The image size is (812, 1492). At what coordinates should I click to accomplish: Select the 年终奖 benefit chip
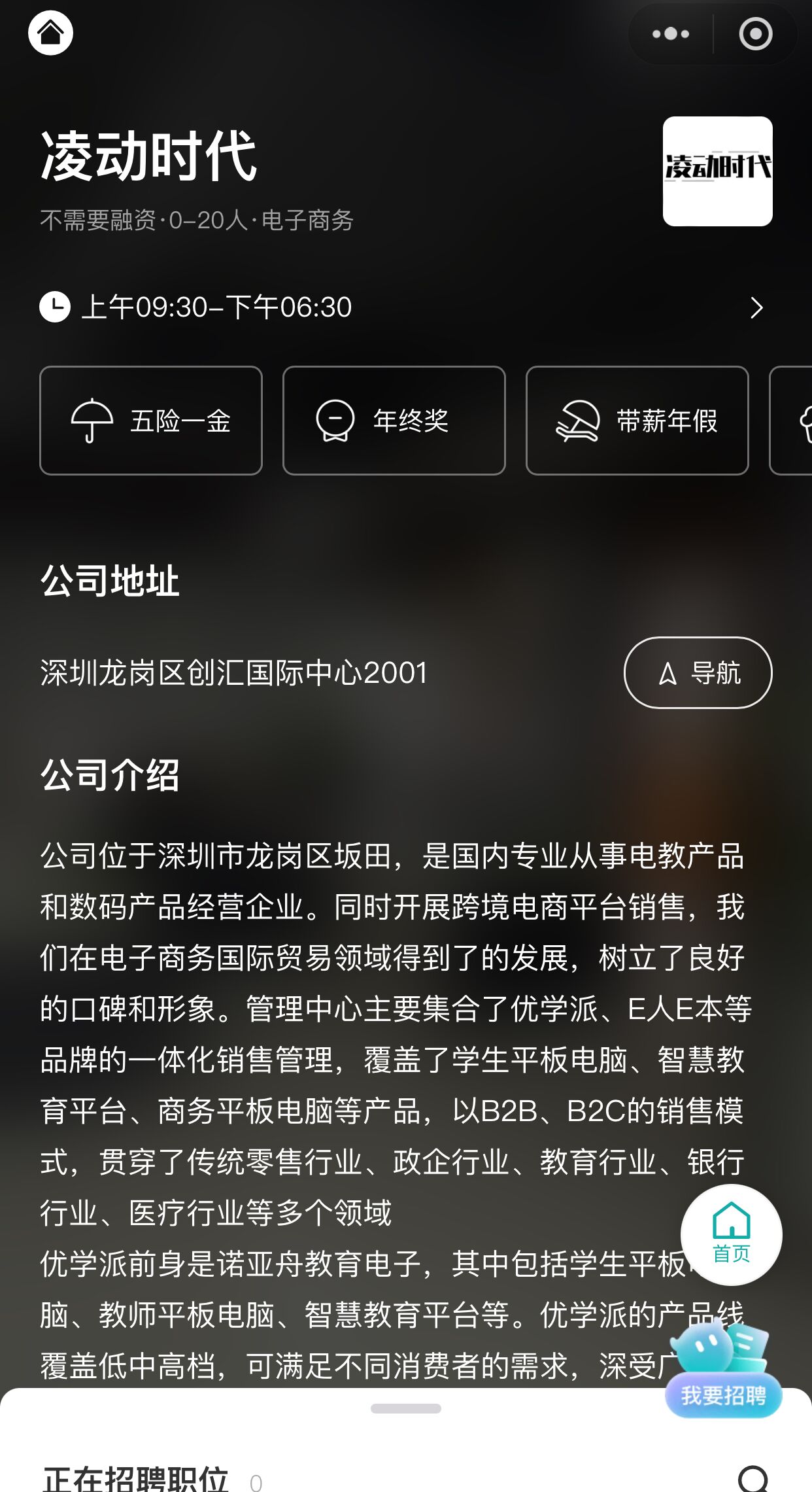(x=394, y=421)
